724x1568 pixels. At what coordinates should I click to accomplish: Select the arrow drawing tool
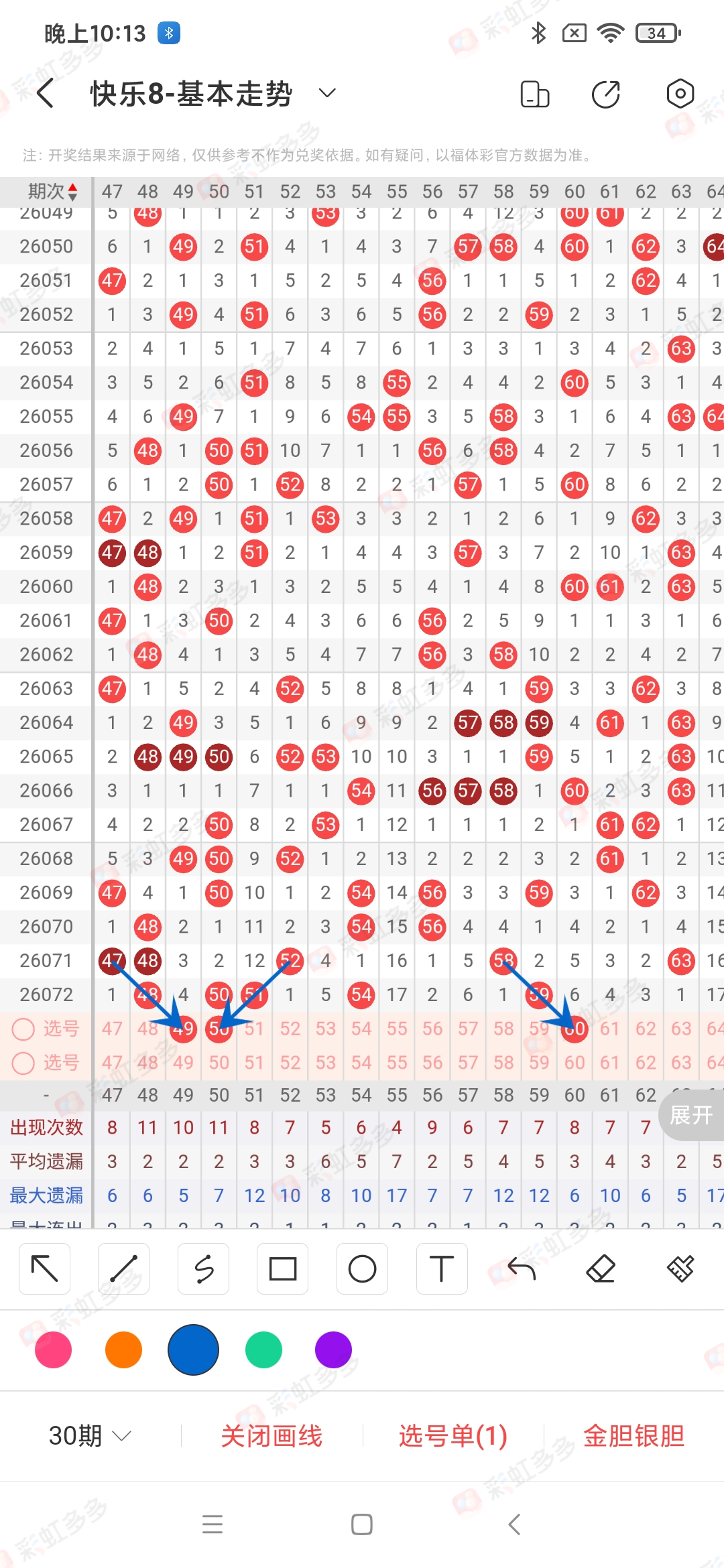tap(45, 1268)
